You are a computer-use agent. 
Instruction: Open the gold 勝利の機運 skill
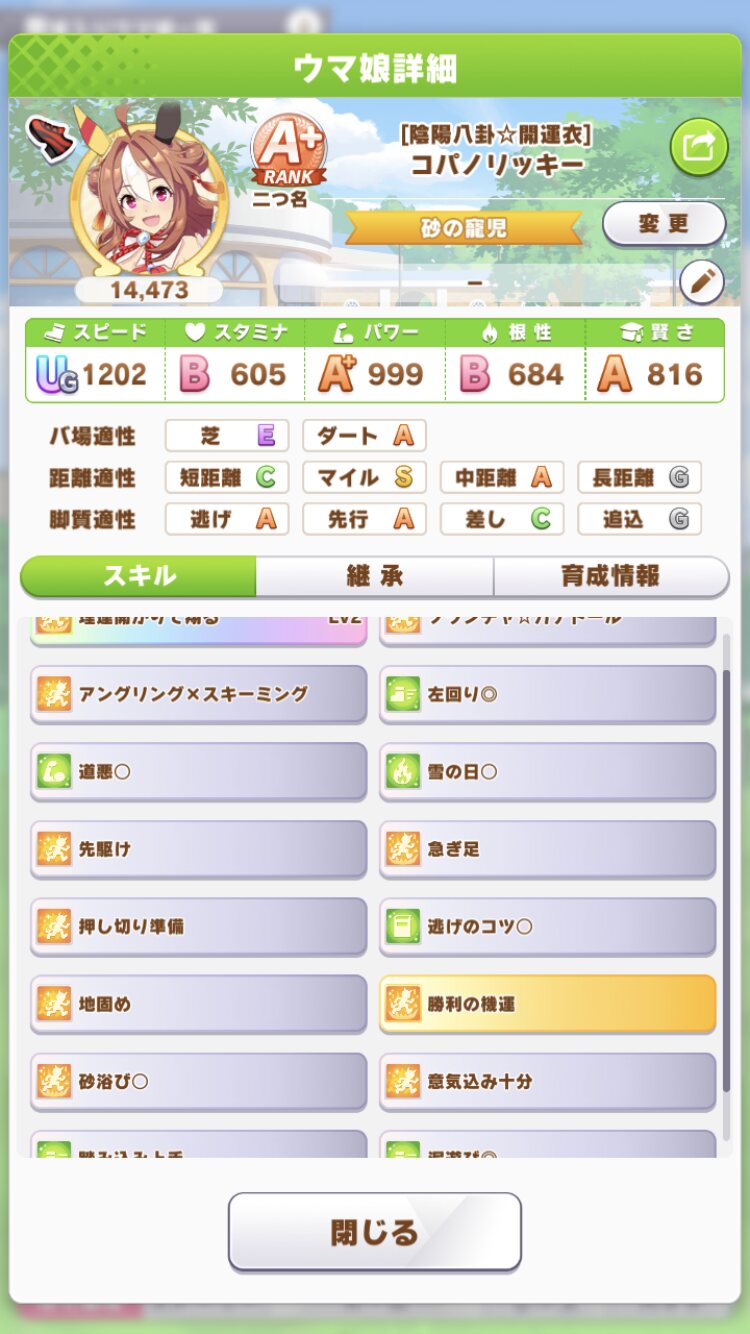point(547,1003)
